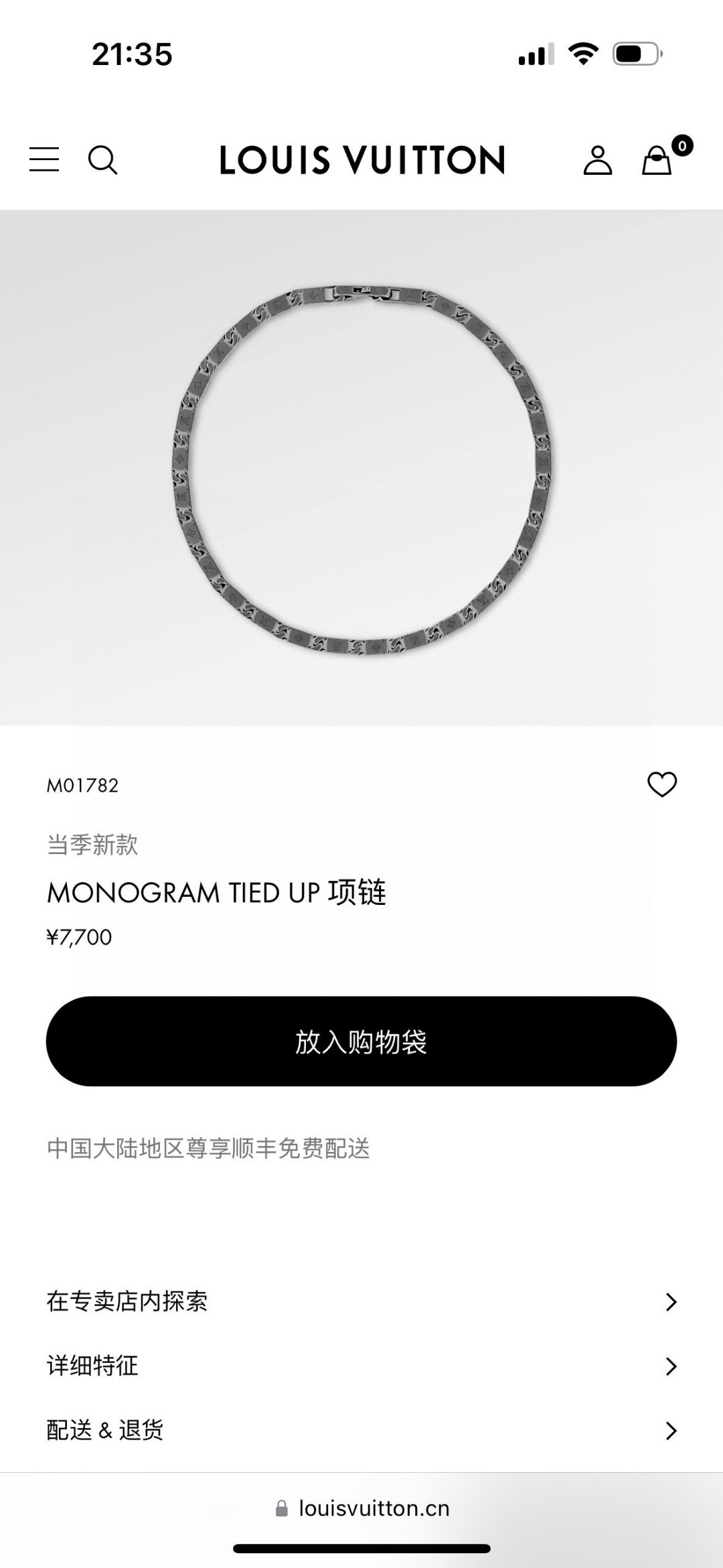This screenshot has height=1568, width=723.
Task: Expand 详细特征 details
Action: [361, 1366]
